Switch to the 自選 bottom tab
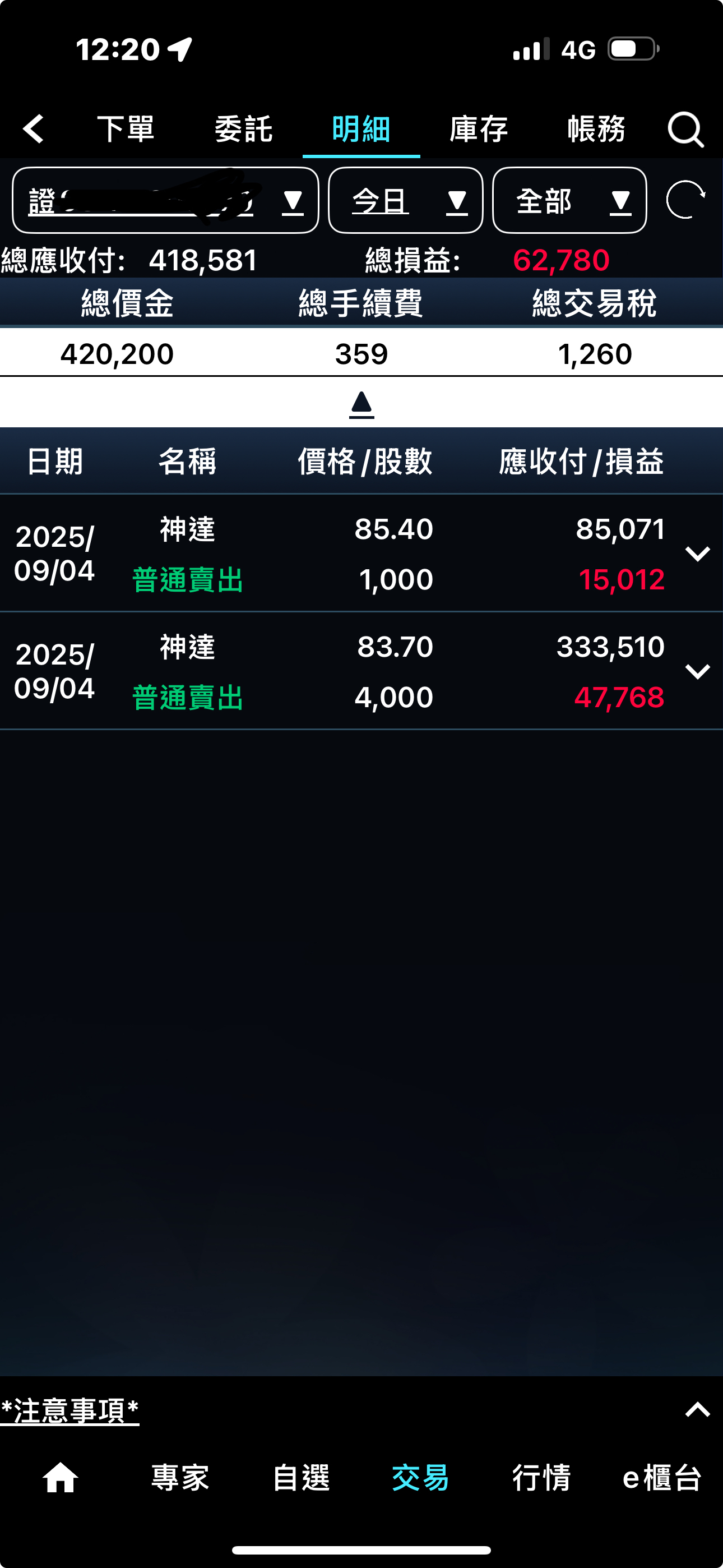Viewport: 723px width, 1568px height. pyautogui.click(x=300, y=1477)
